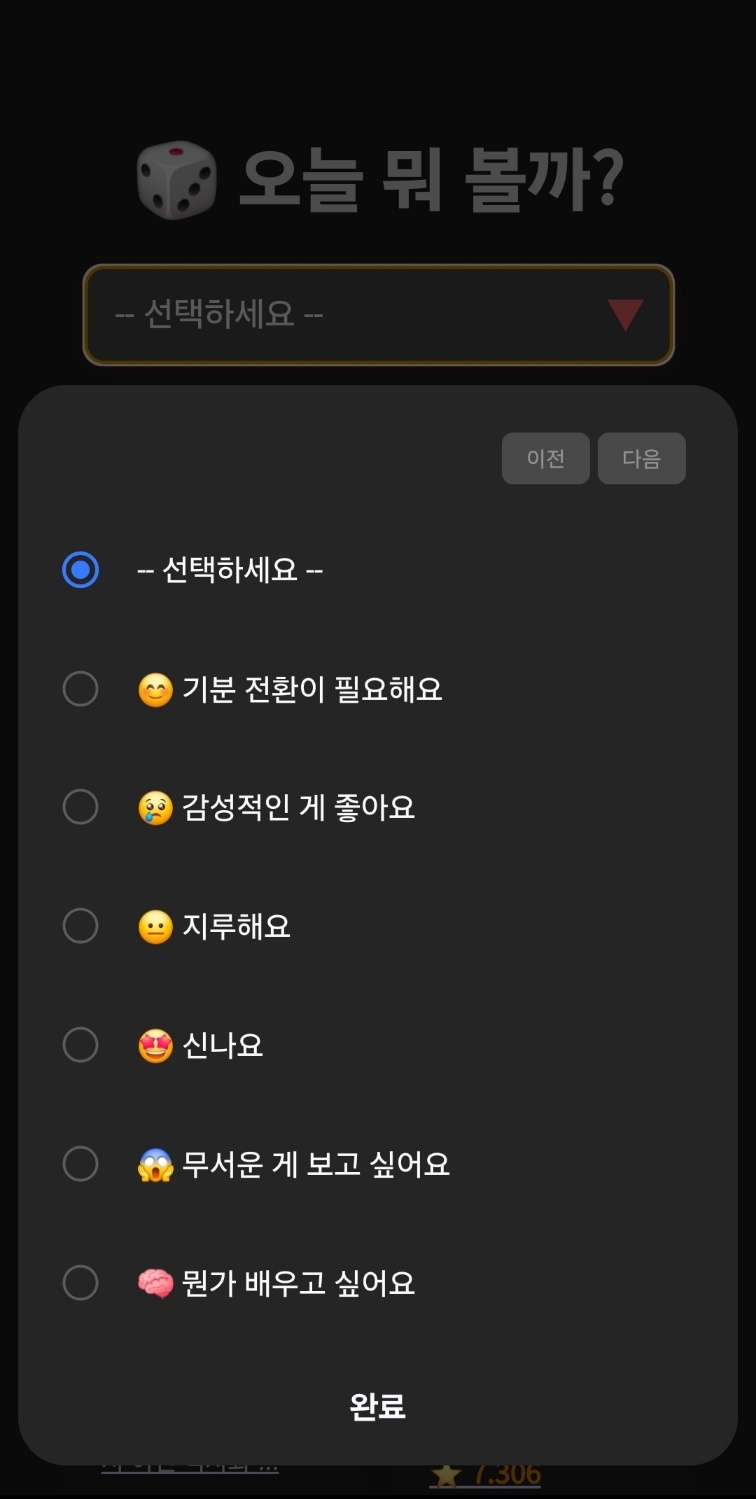Viewport: 756px width, 1499px height.
Task: Select the 신나요 option
Action: (x=80, y=1044)
